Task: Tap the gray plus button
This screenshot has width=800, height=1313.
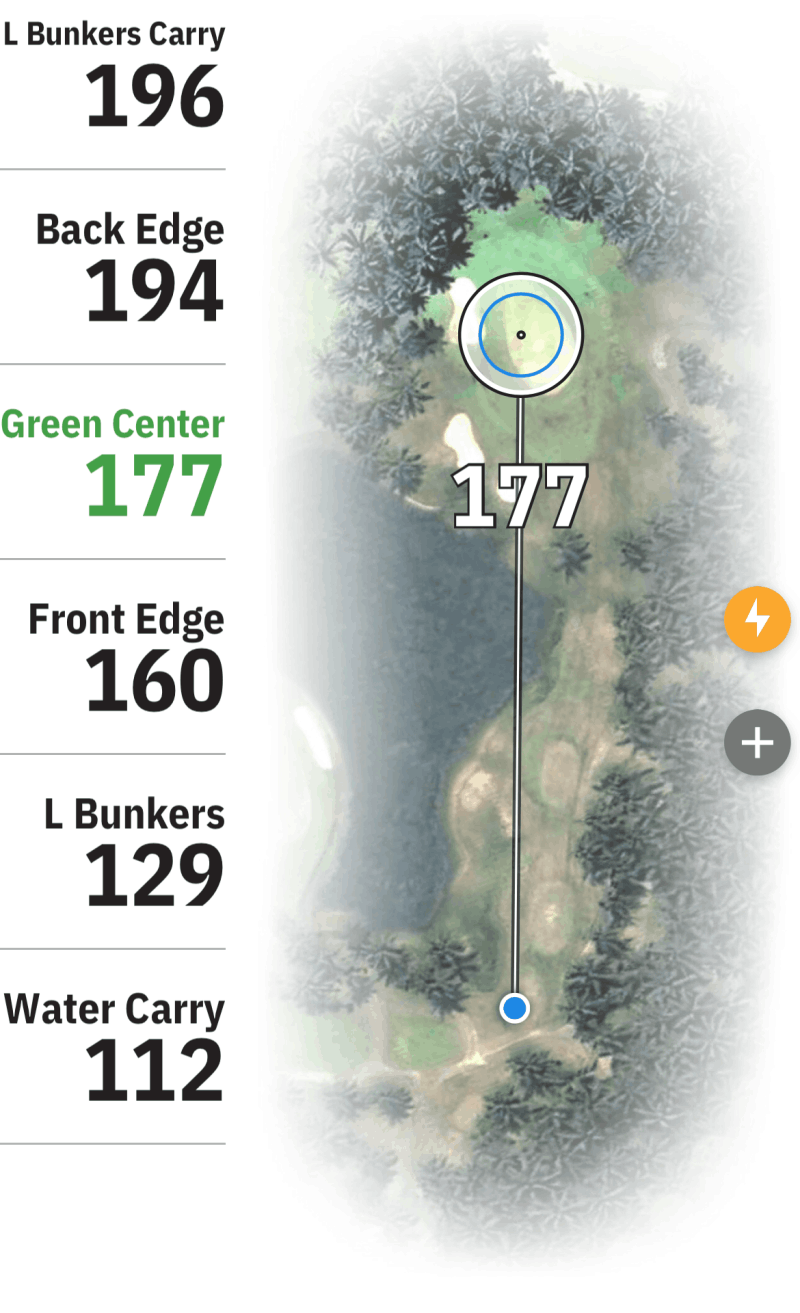Action: (x=757, y=742)
